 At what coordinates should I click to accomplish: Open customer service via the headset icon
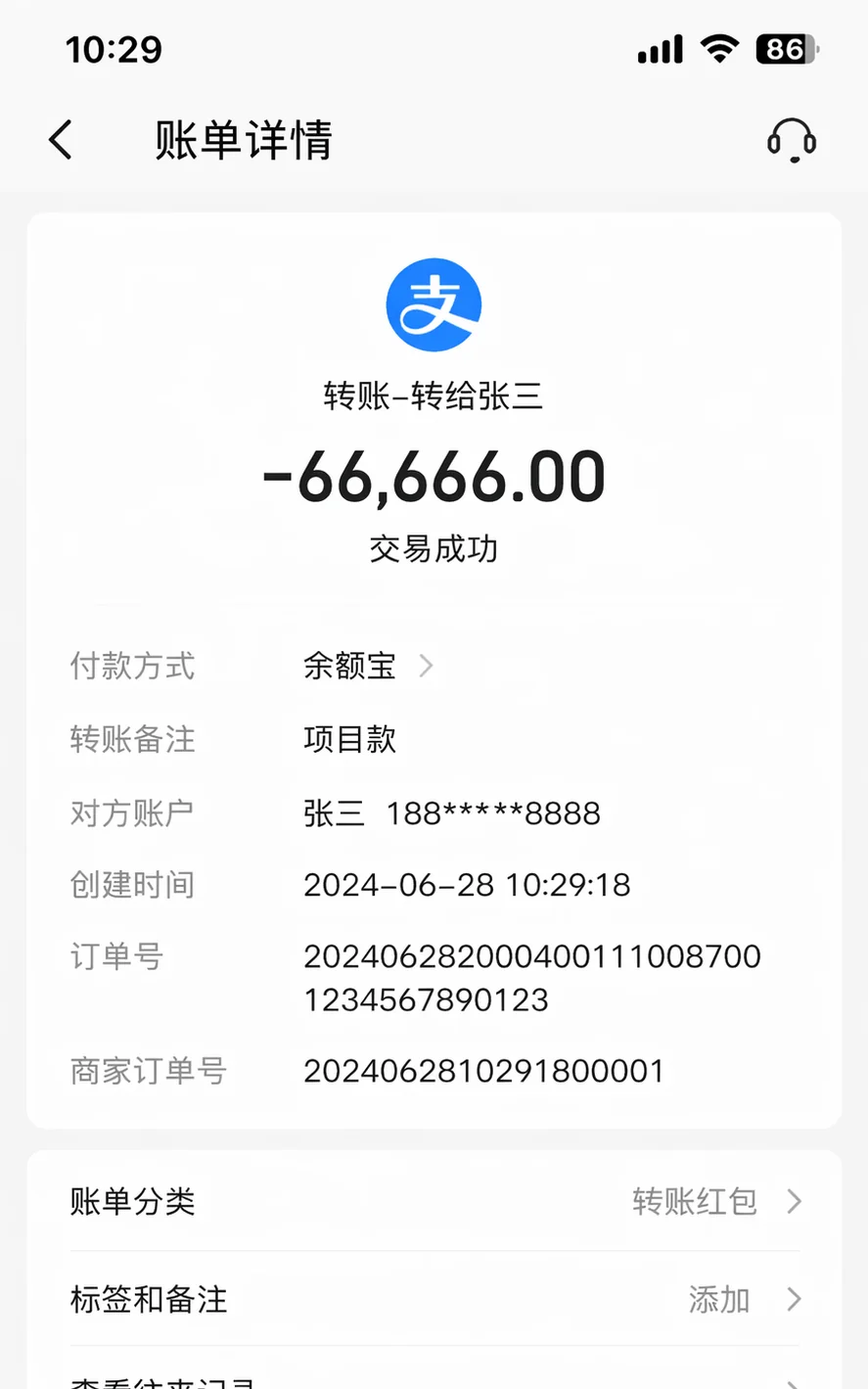794,140
